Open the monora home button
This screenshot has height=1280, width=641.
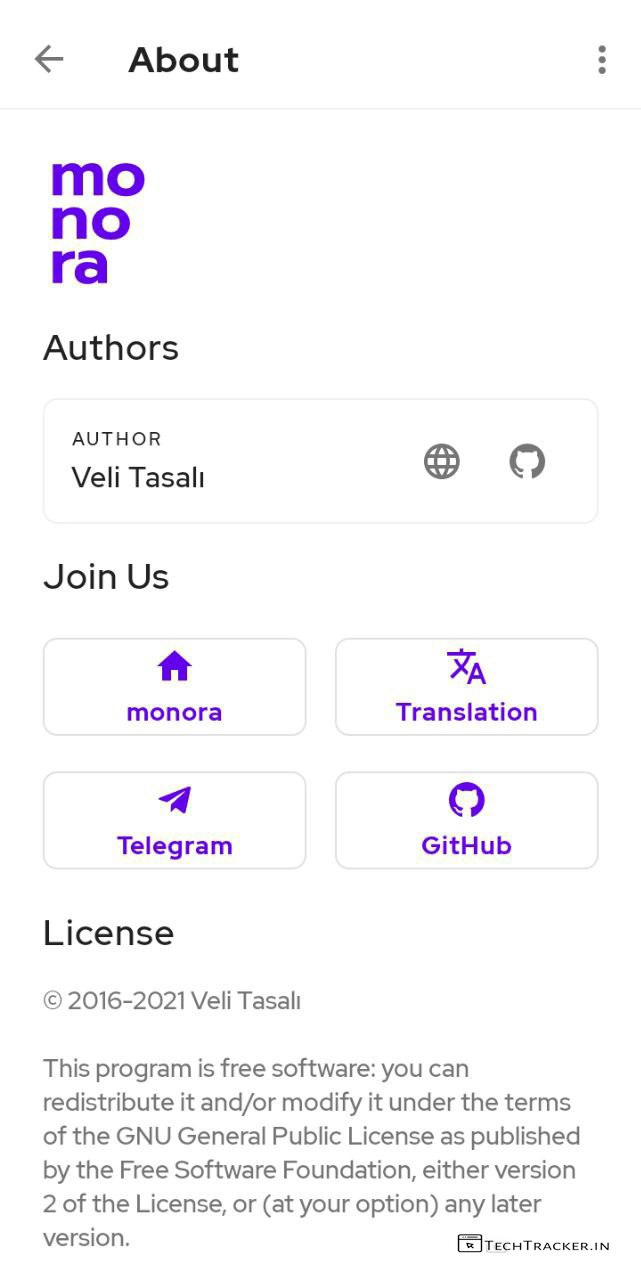click(174, 687)
